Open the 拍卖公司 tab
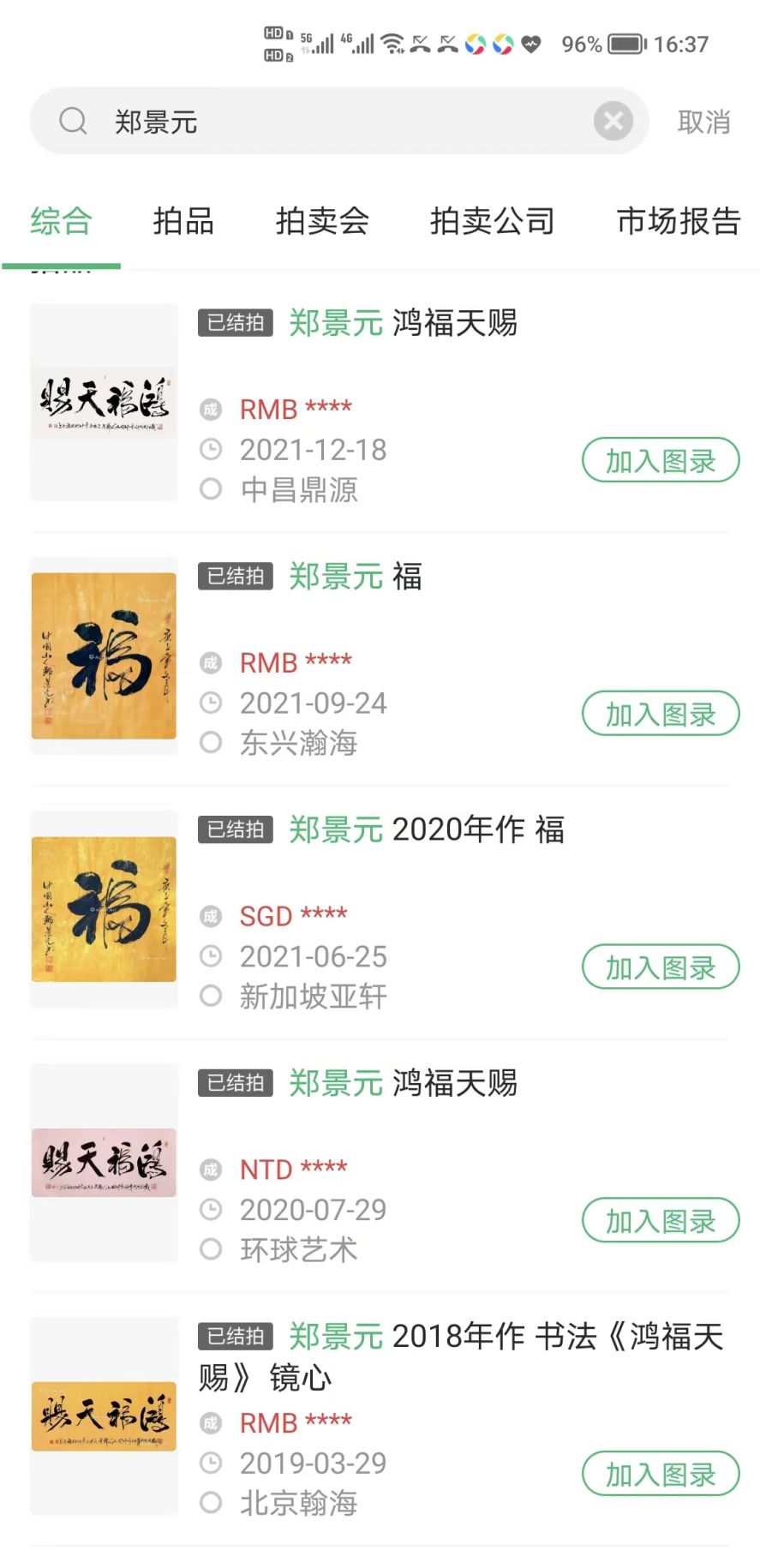760x1568 pixels. tap(492, 222)
